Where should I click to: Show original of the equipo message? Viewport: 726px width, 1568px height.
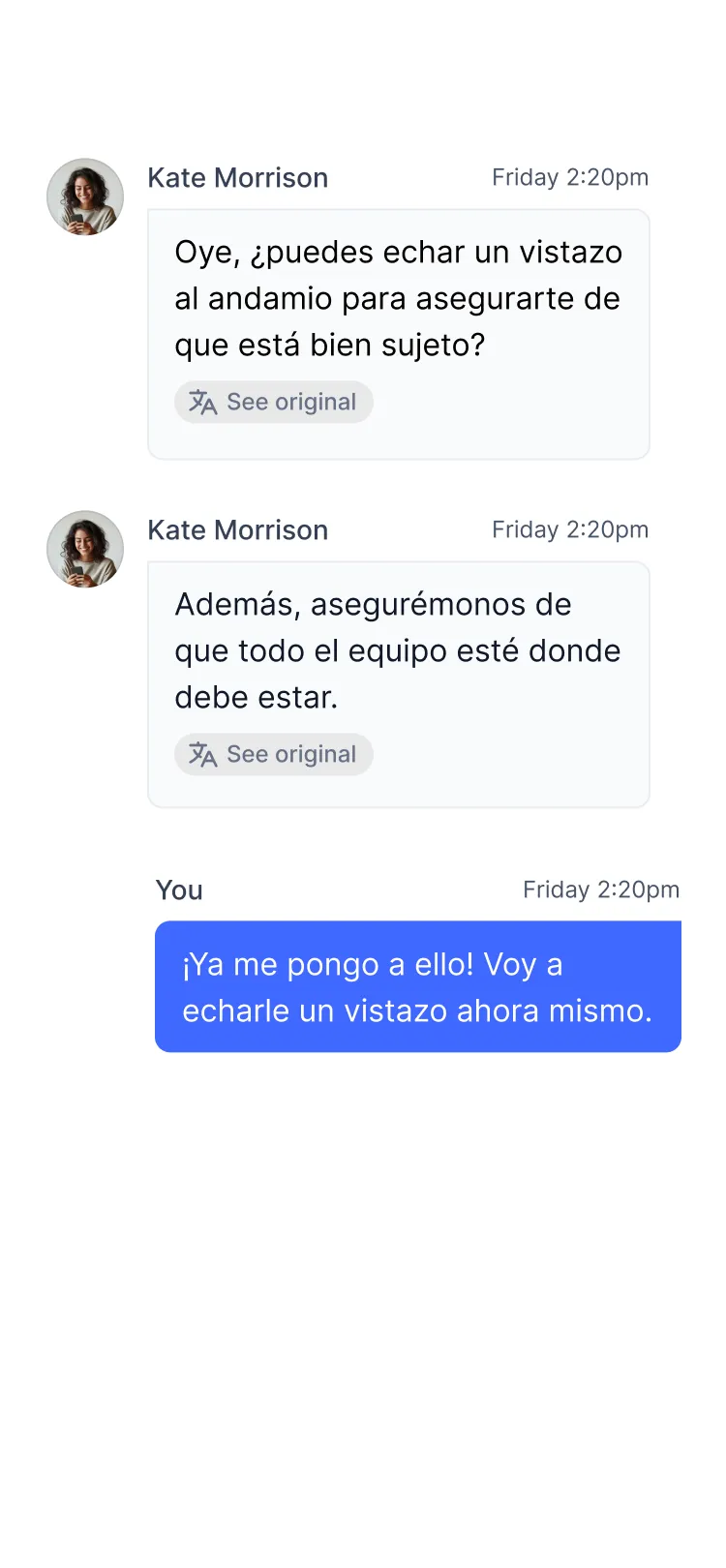[x=273, y=754]
